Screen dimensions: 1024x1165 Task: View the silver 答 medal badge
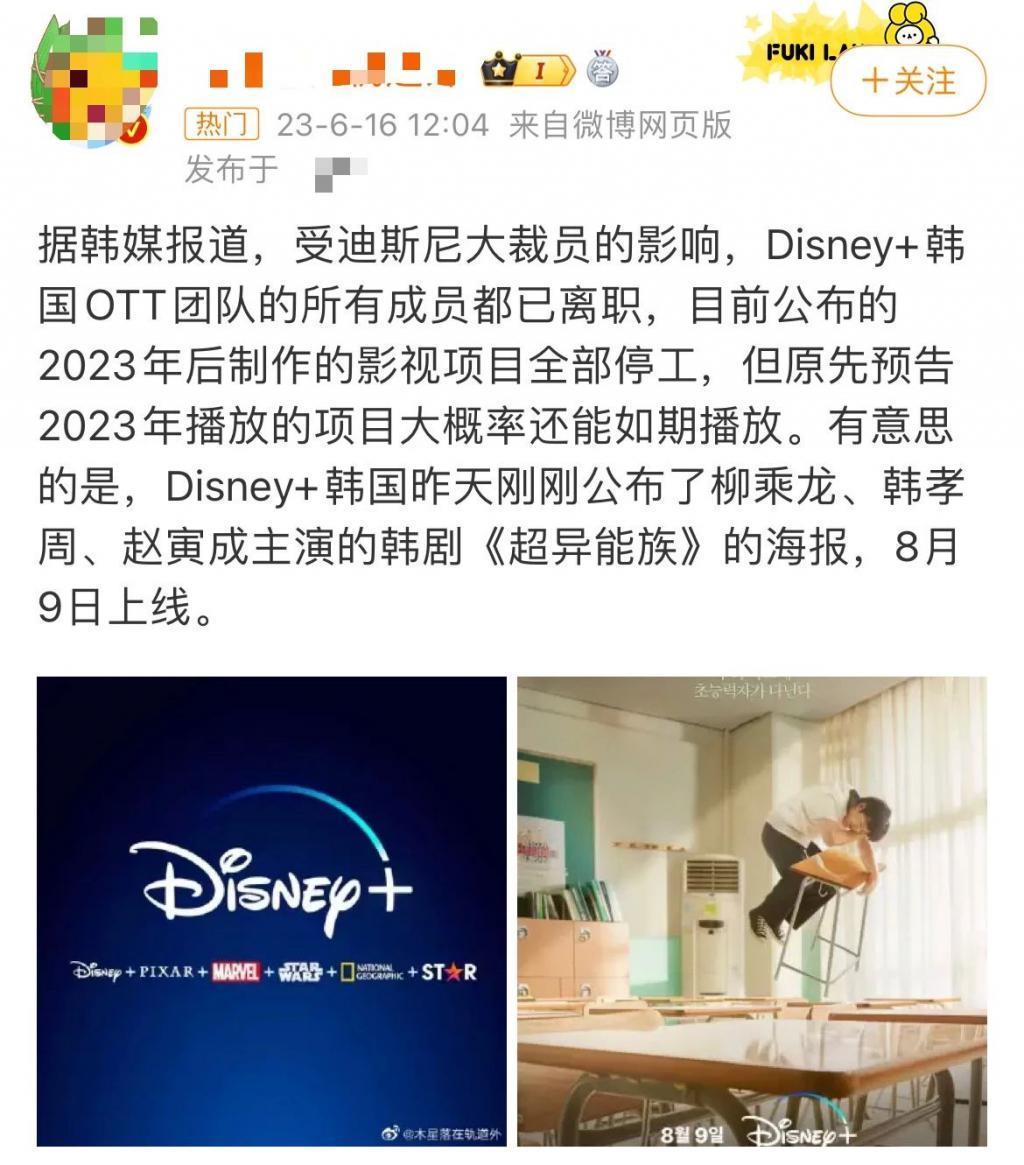click(x=602, y=70)
